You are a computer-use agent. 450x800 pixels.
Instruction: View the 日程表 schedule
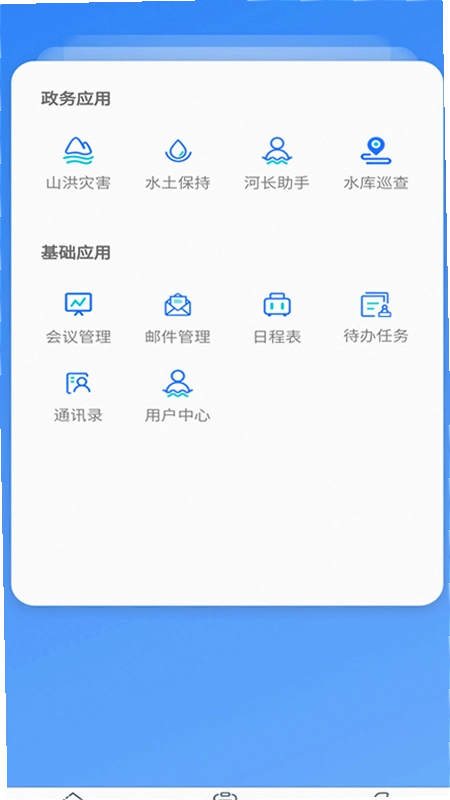tap(277, 318)
